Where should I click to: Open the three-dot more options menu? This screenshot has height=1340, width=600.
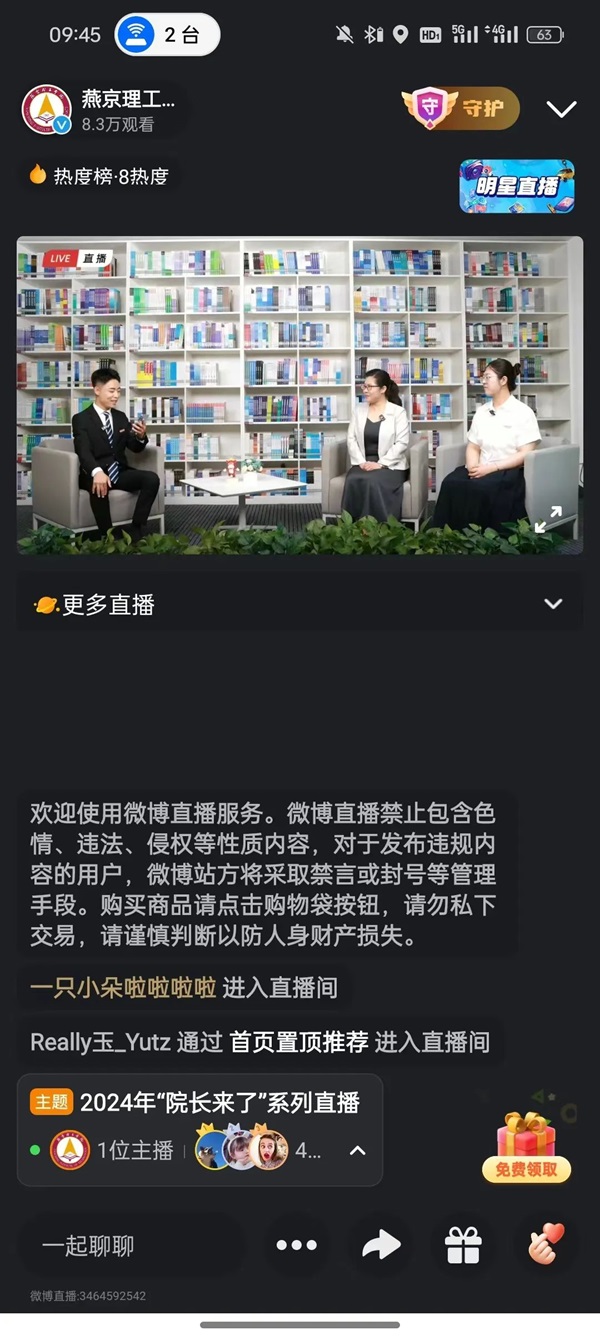pyautogui.click(x=296, y=1246)
